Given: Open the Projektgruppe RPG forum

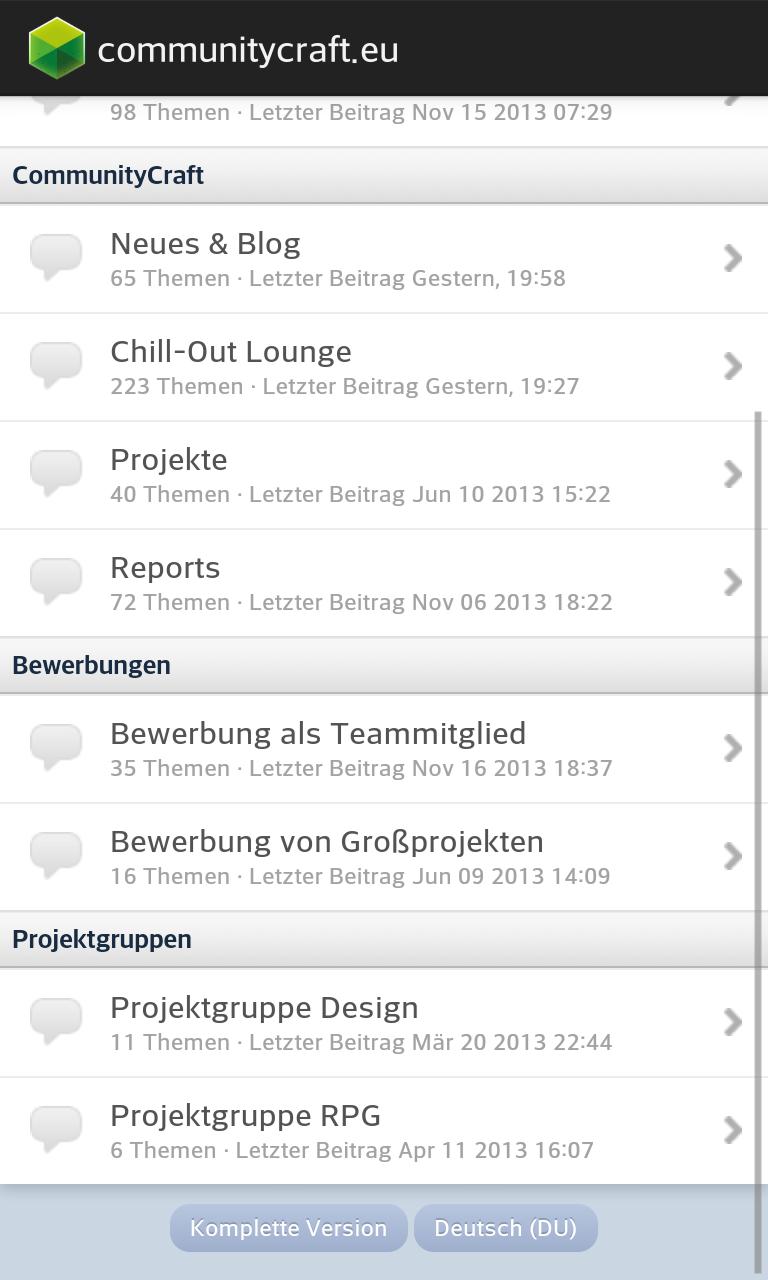Looking at the screenshot, I should pyautogui.click(x=384, y=1131).
